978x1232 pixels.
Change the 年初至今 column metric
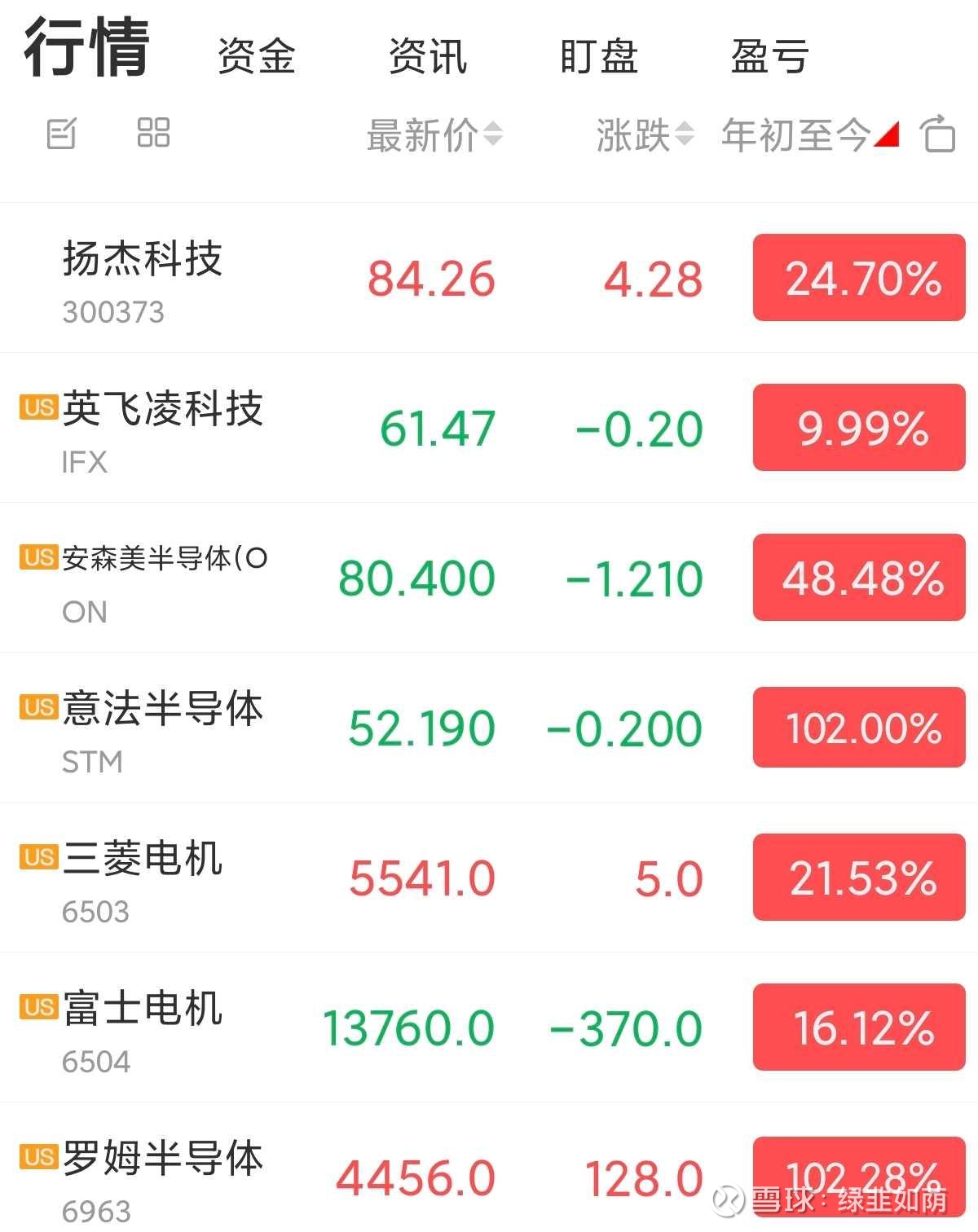tap(810, 134)
